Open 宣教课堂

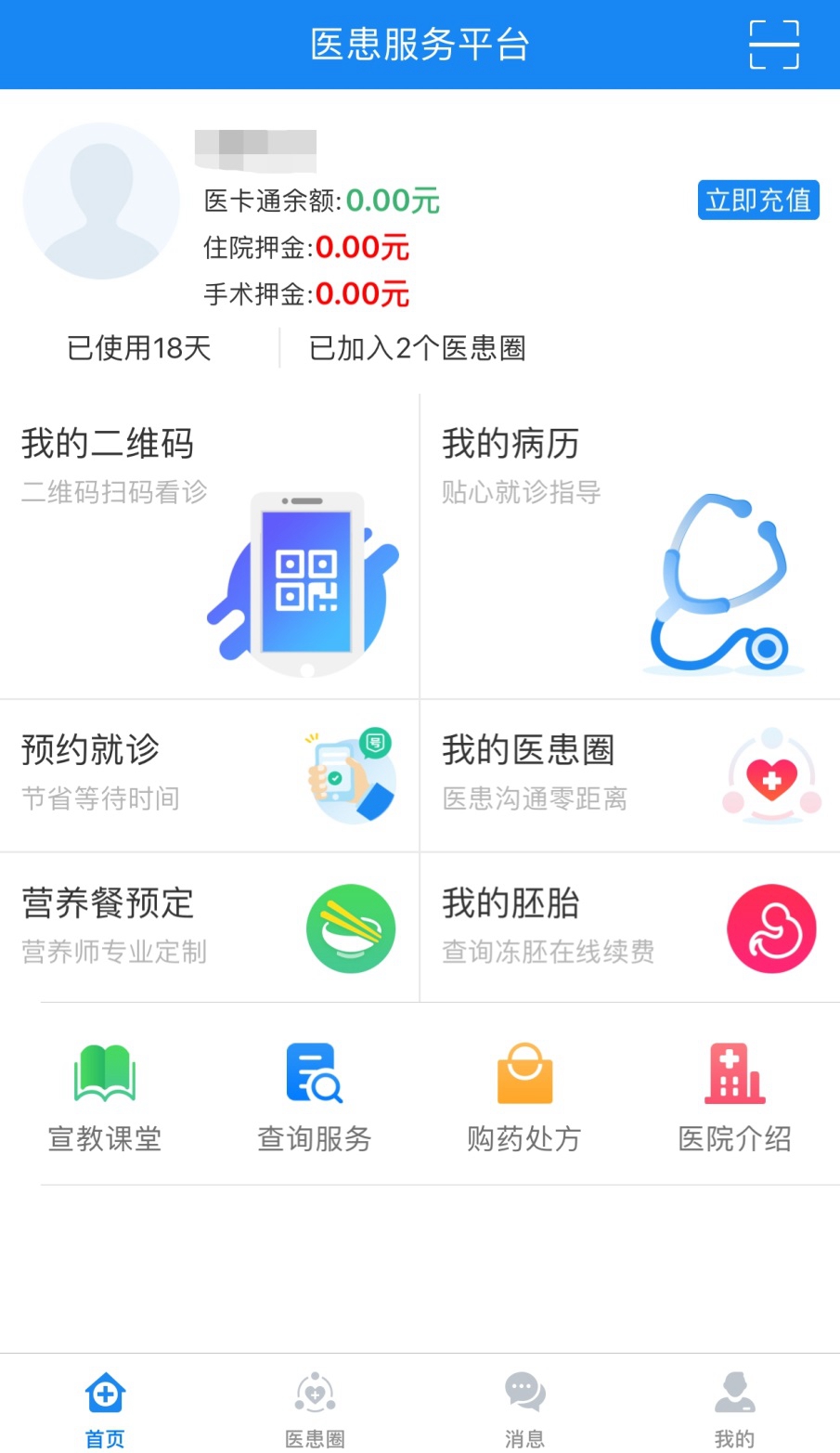click(105, 1097)
